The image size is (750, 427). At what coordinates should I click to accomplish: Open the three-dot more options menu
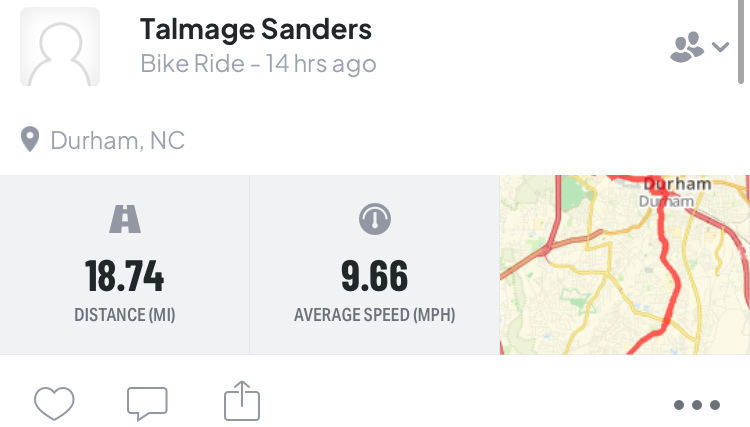point(696,405)
